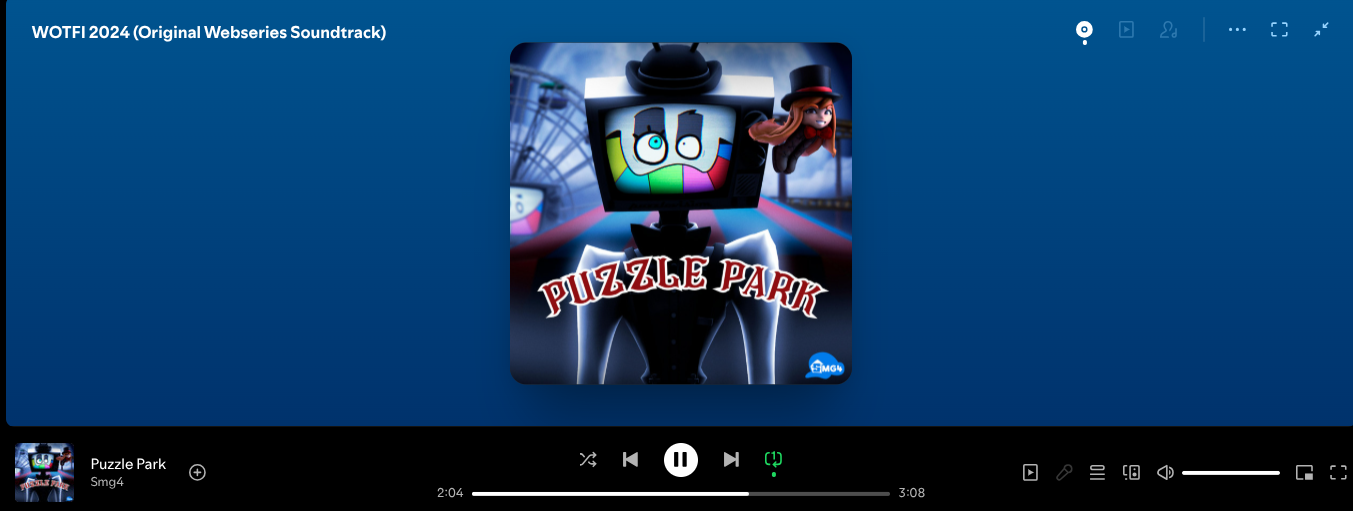Set volume on the volume slider
1353x511 pixels.
tap(1230, 472)
